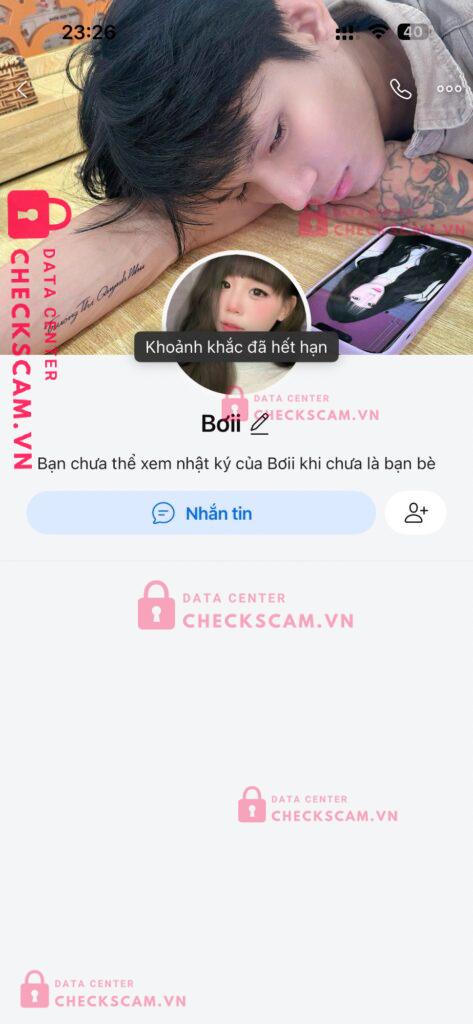Edit the nickname with the pencil icon
Image resolution: width=473 pixels, height=1024 pixels.
point(259,424)
